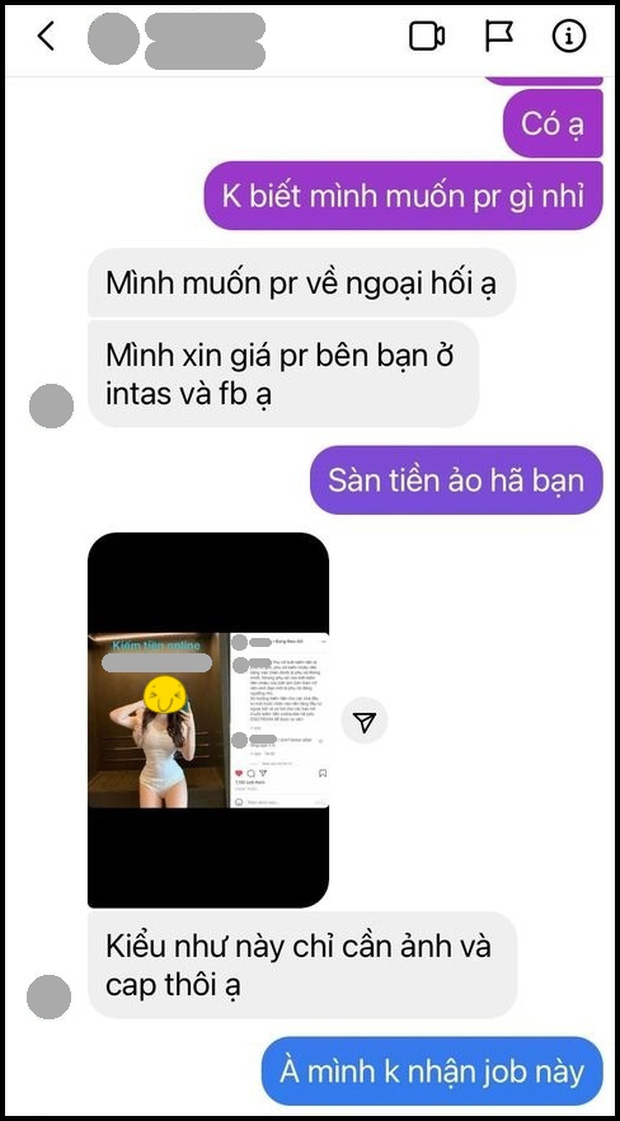Open the blurred contact name in header
Viewport: 620px width, 1121px height.
pyautogui.click(x=205, y=40)
